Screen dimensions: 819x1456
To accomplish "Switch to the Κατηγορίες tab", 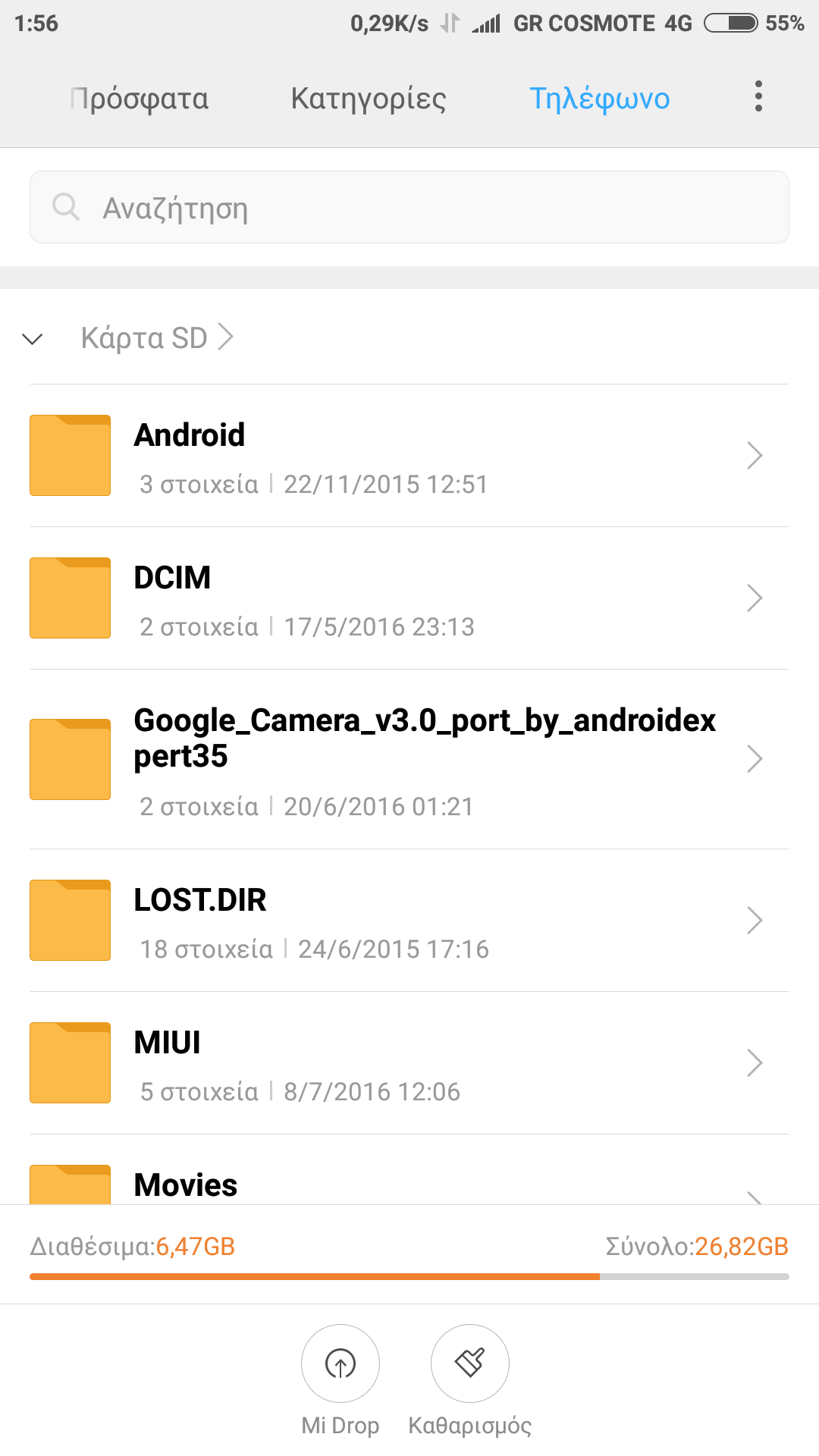I will (369, 99).
